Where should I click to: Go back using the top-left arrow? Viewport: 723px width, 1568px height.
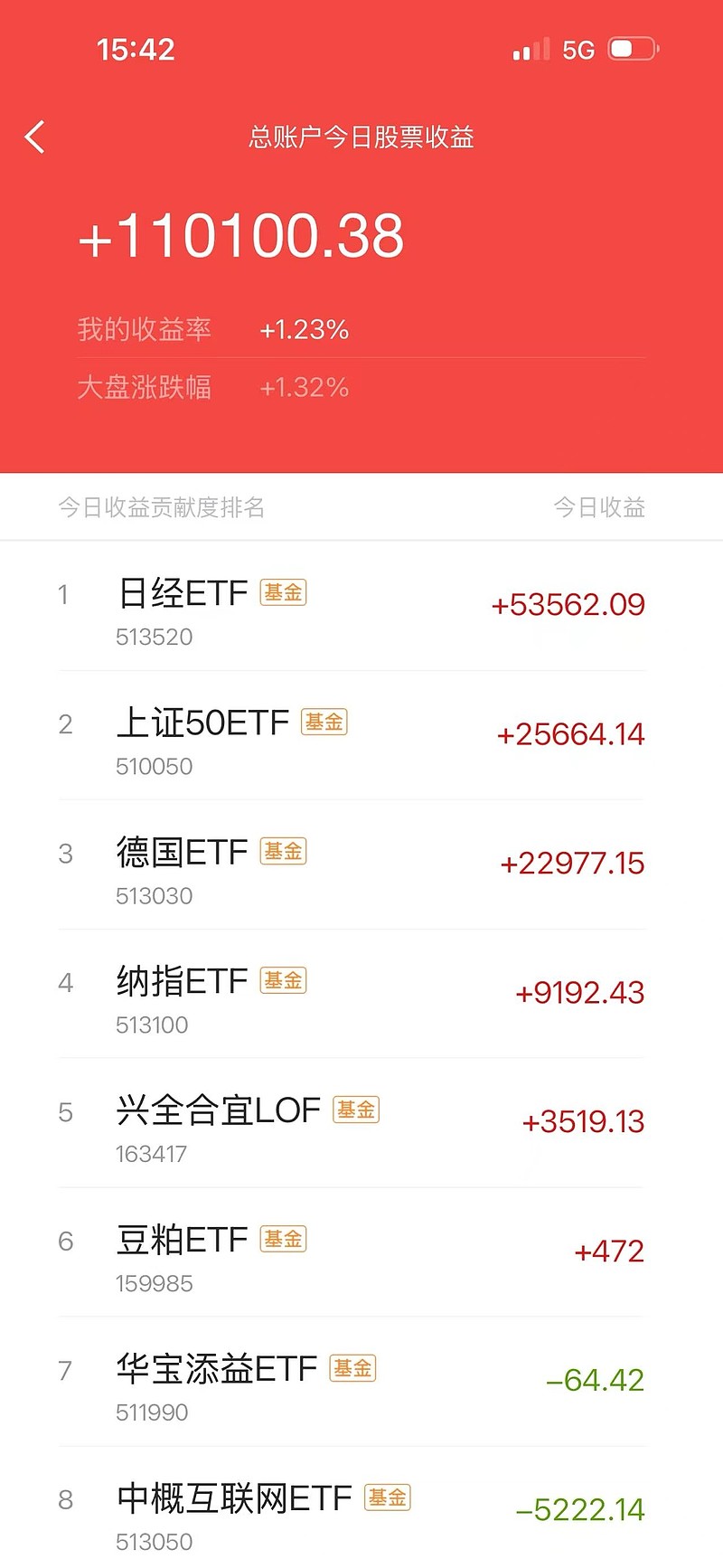pos(34,137)
